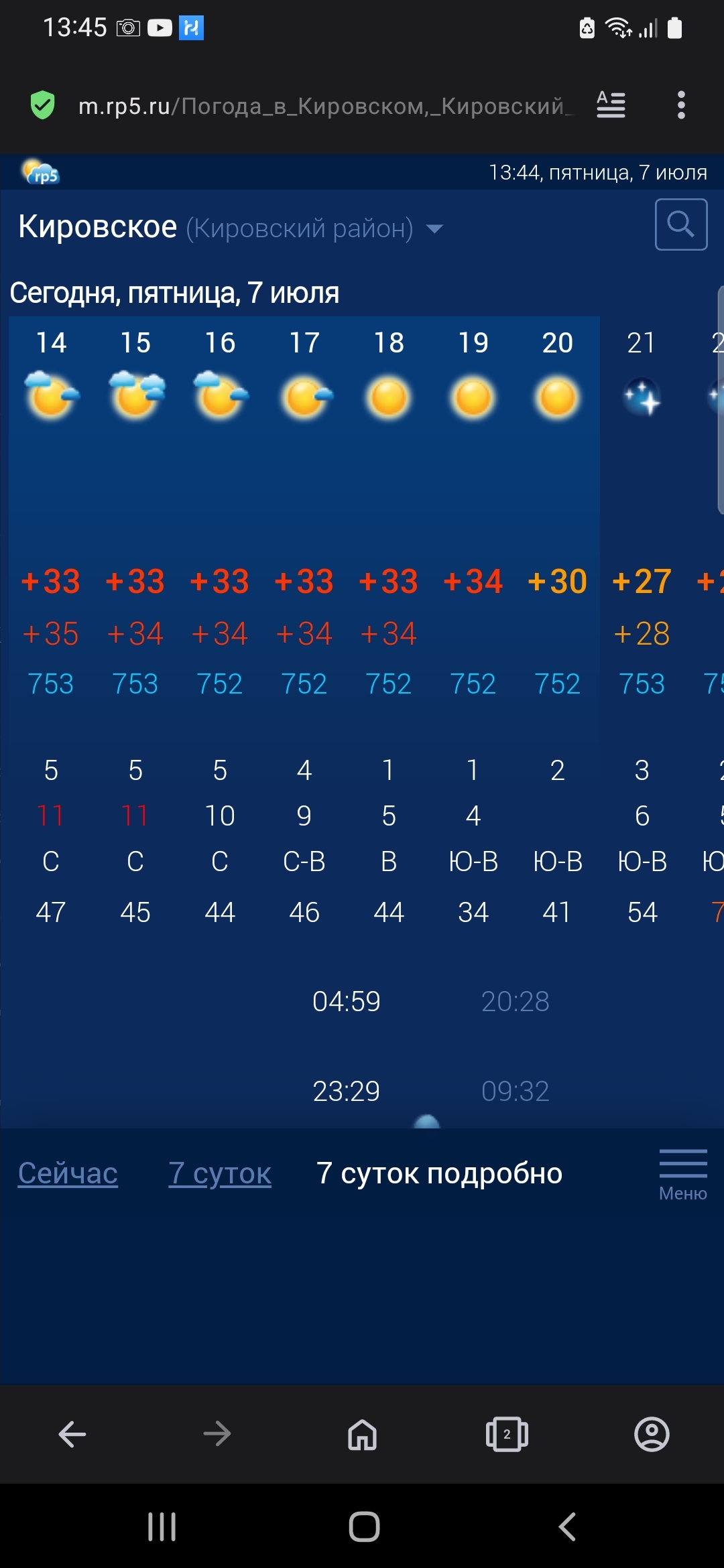
Task: Switch to the 7 суток forecast
Action: (x=220, y=1173)
